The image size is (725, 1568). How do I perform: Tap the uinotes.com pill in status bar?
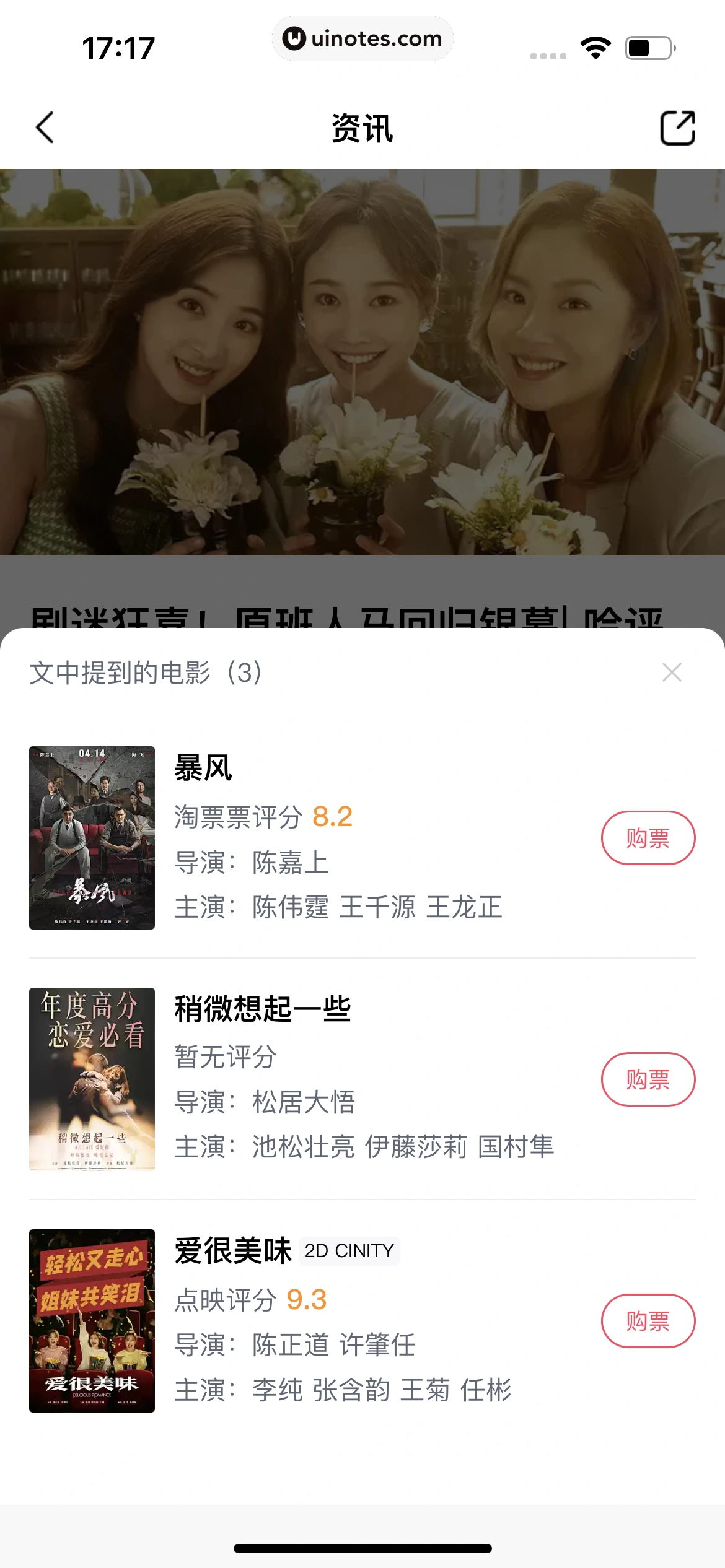[x=362, y=38]
